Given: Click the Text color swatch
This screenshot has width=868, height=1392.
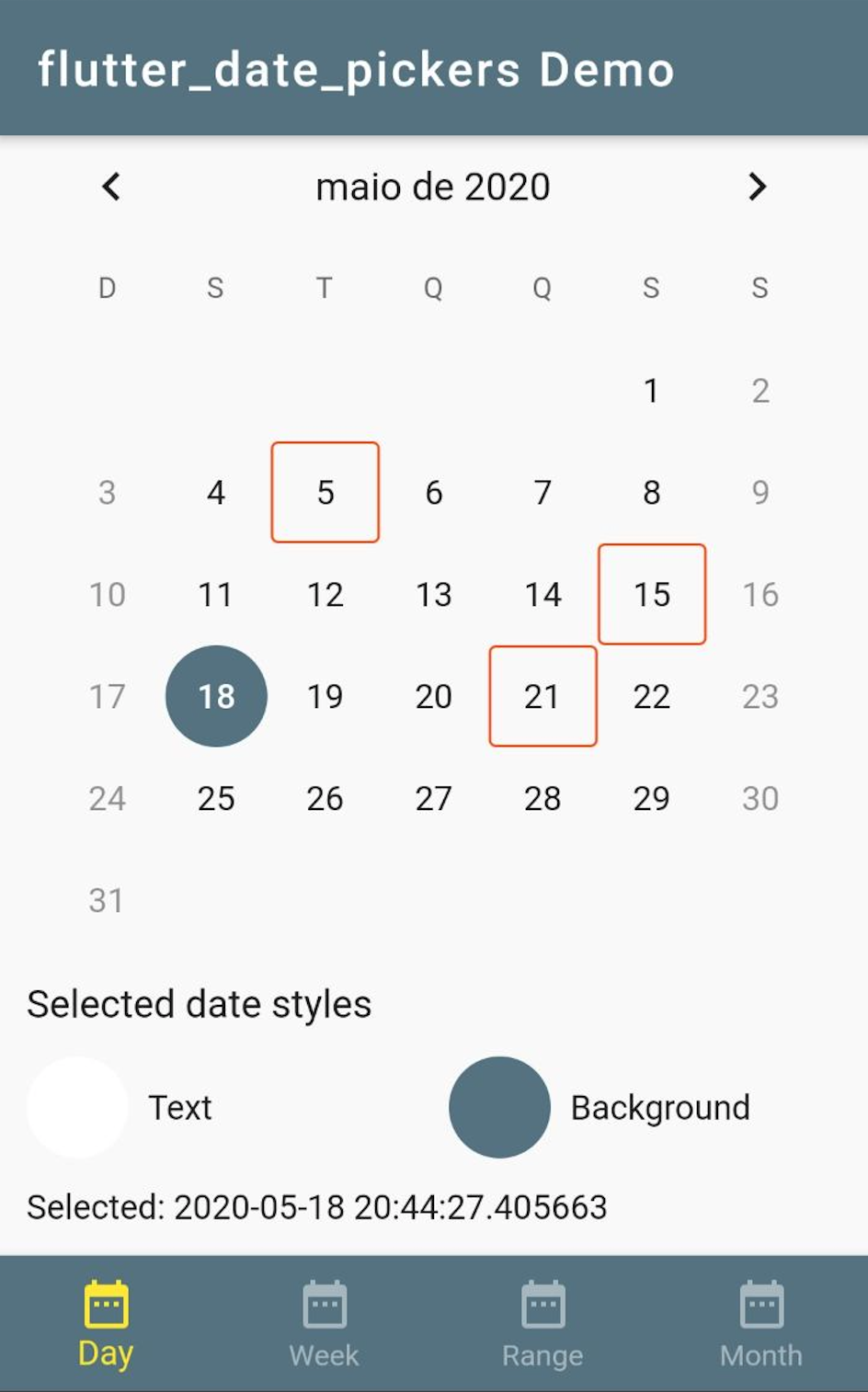Looking at the screenshot, I should [77, 1107].
